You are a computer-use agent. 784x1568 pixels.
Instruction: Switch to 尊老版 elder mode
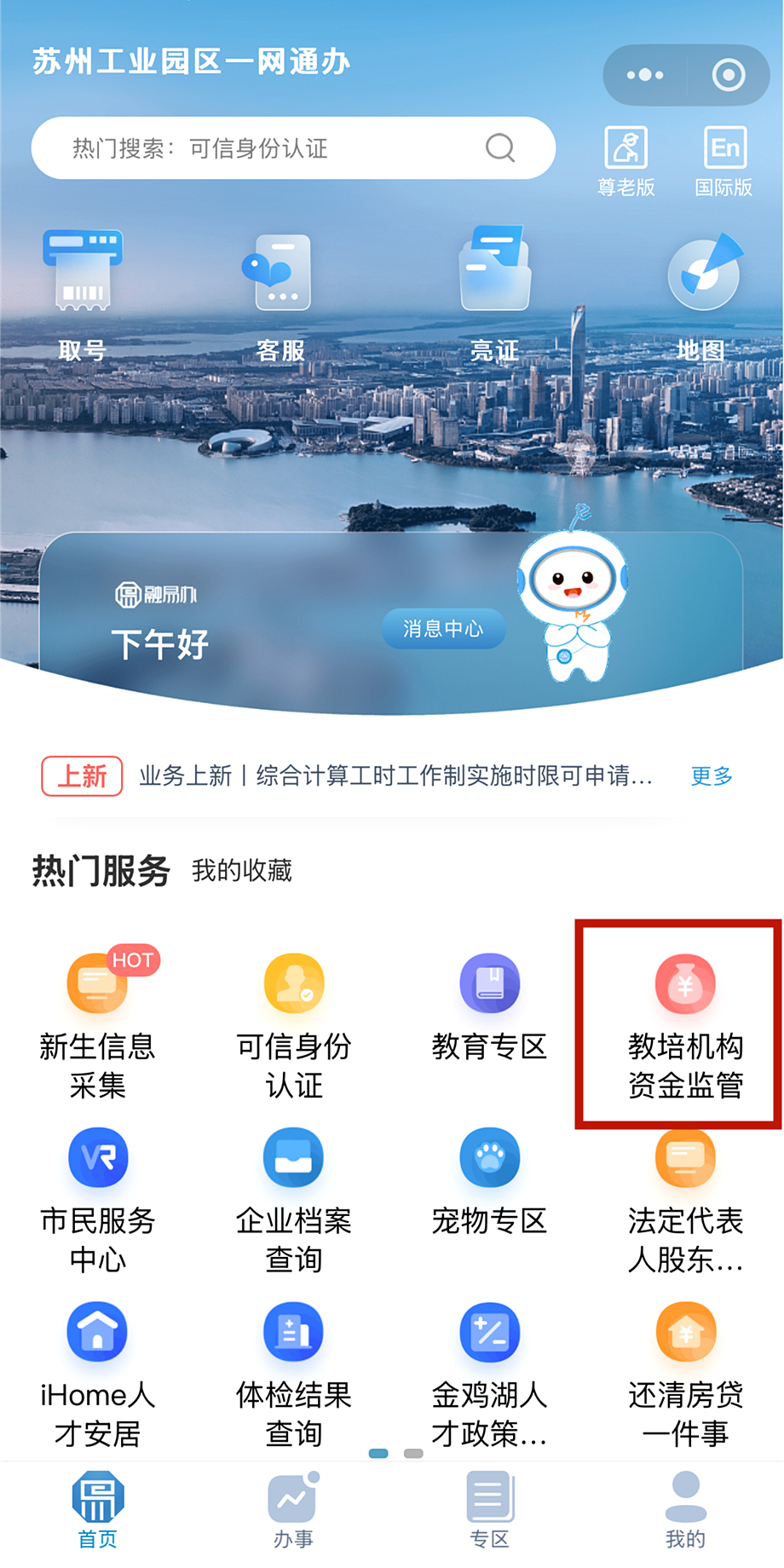626,160
